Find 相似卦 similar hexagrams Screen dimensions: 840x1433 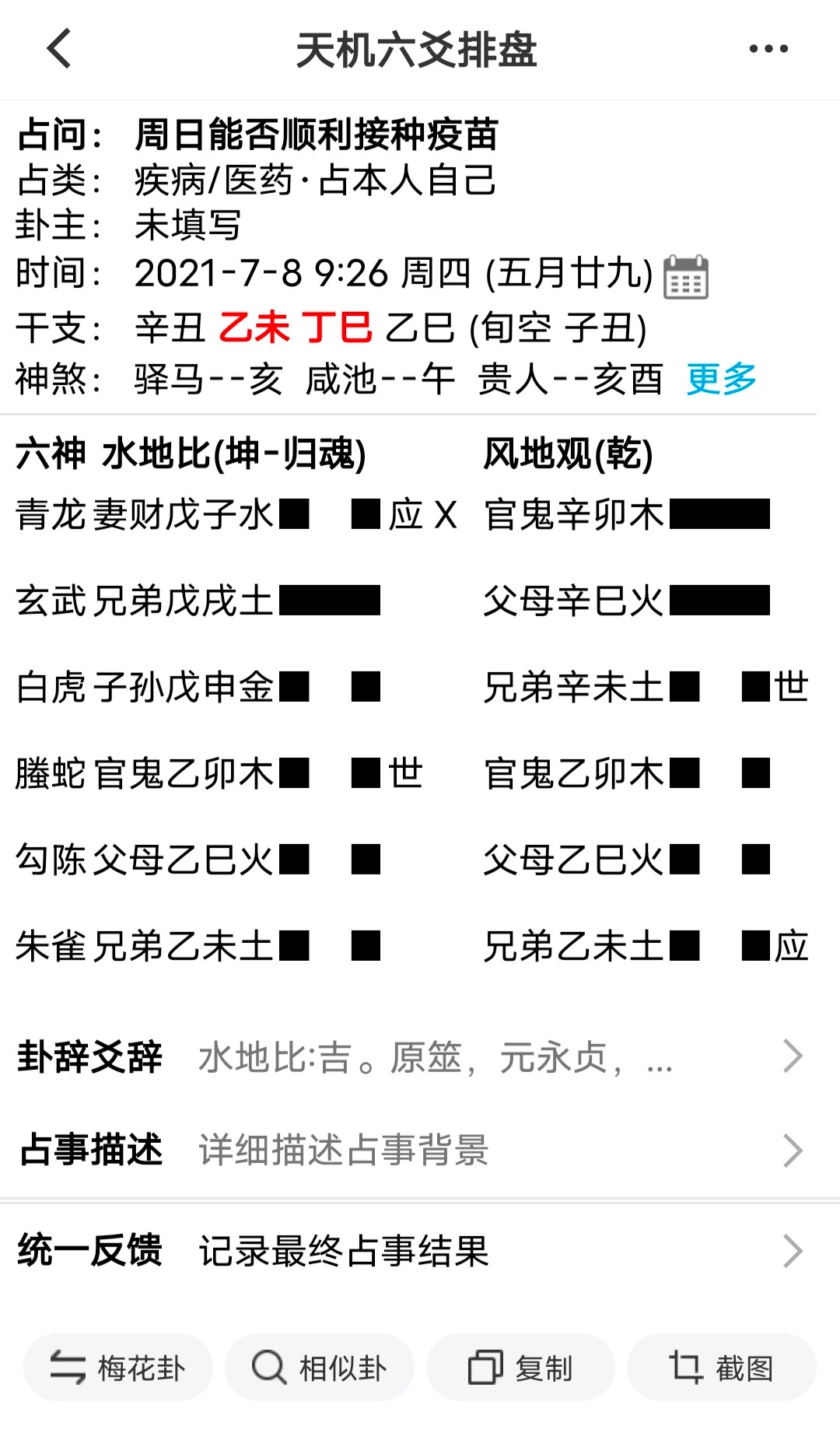320,1368
